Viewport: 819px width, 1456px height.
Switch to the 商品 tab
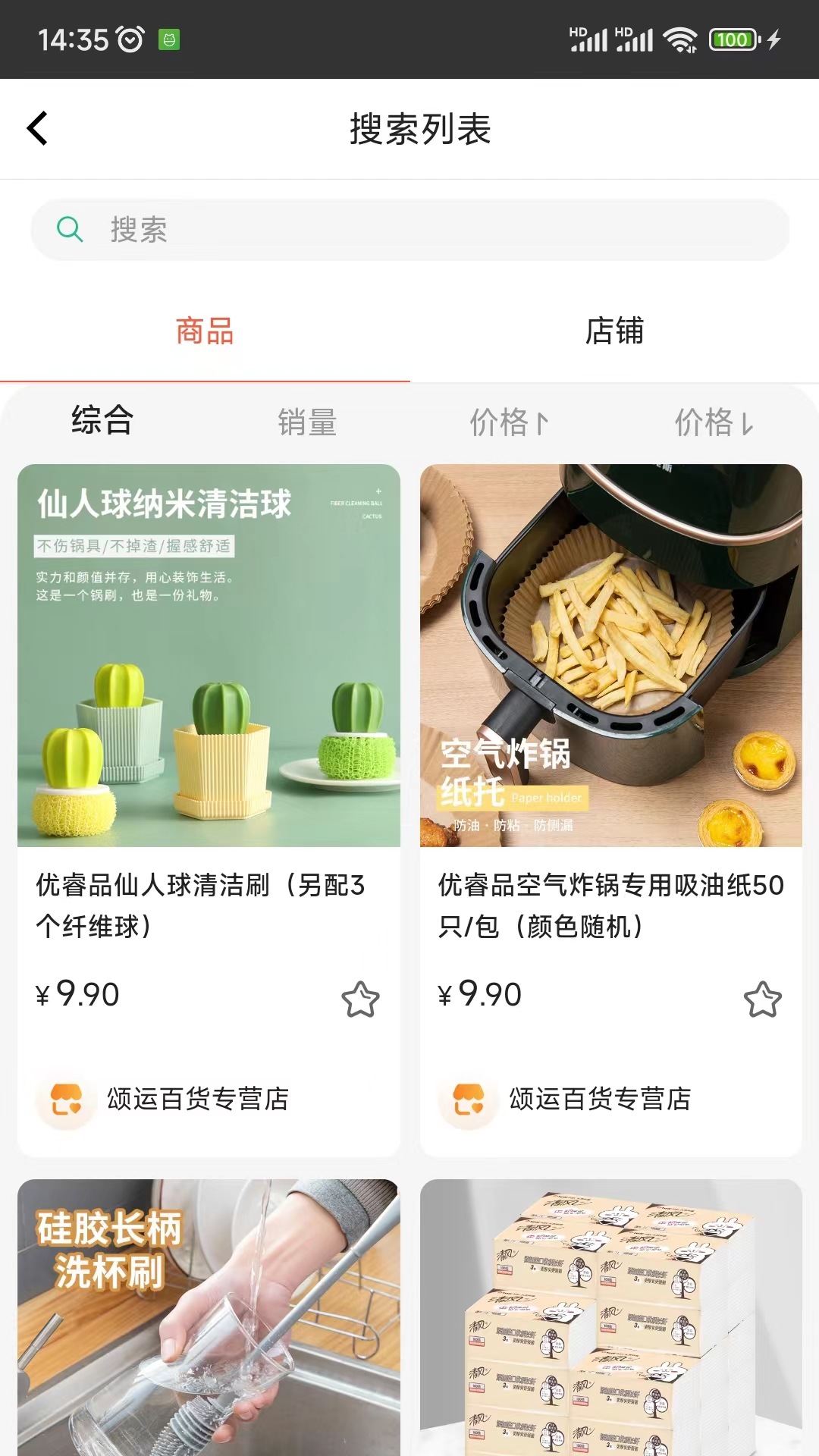[205, 331]
